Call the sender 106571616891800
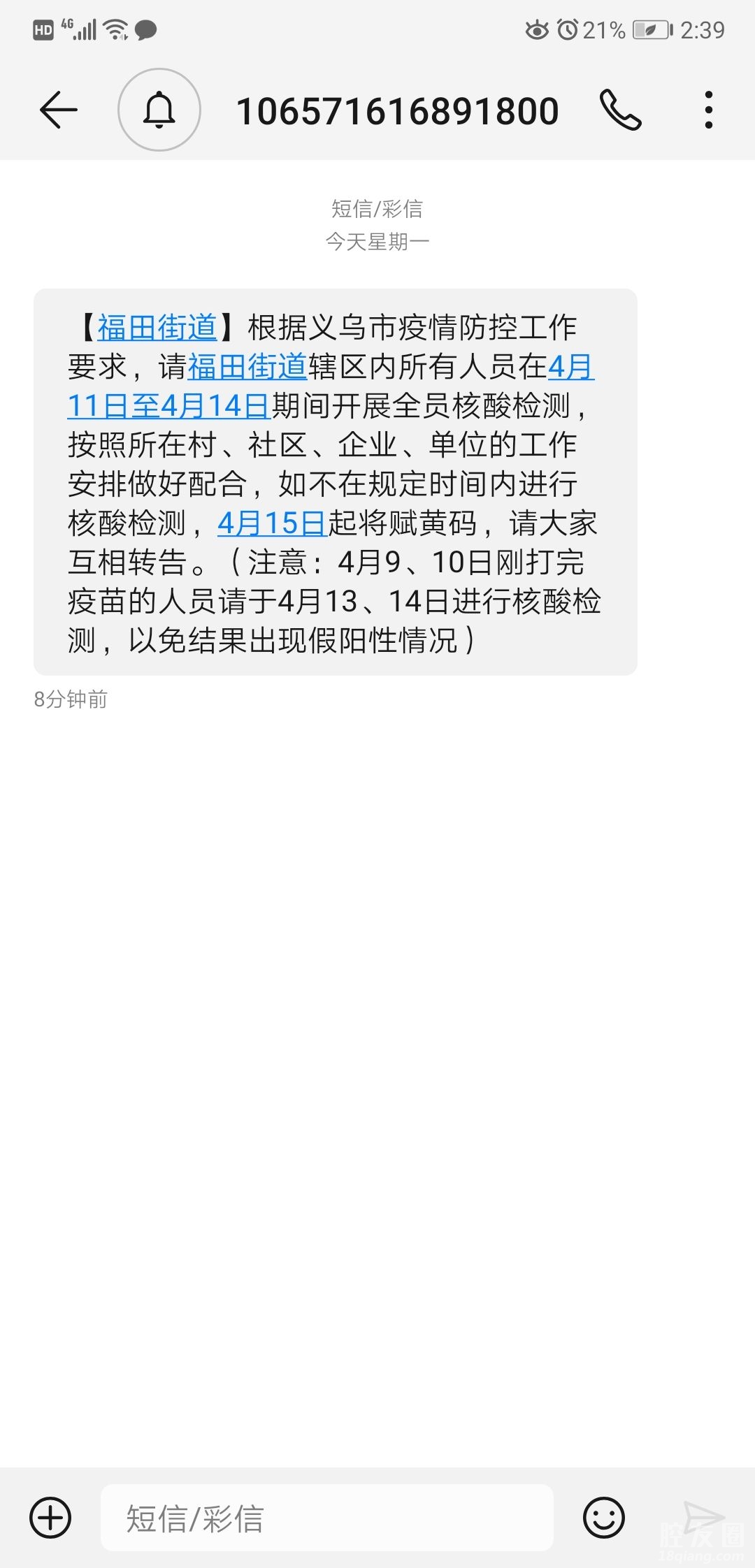 pos(620,110)
